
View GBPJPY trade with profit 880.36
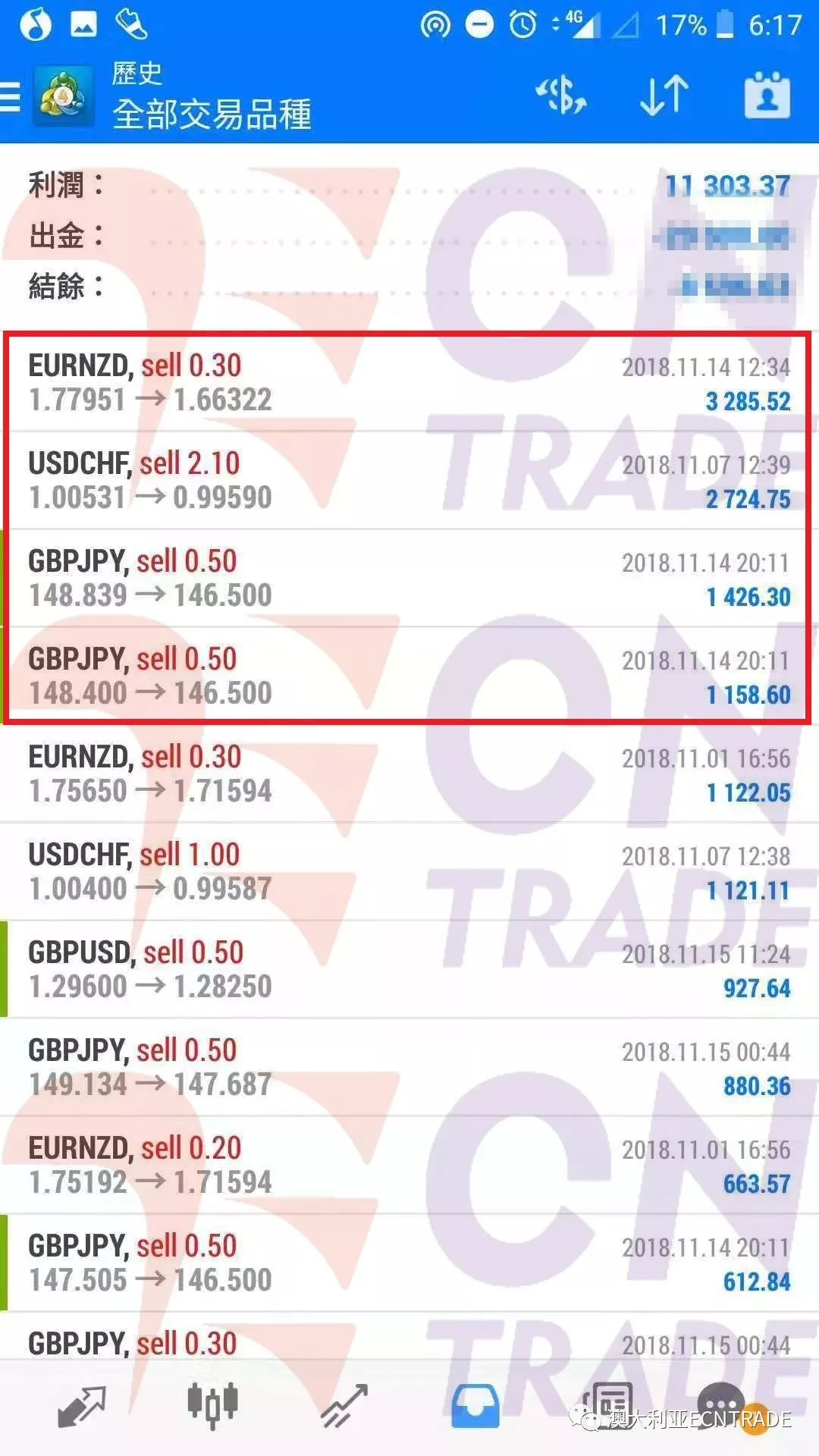[x=409, y=1067]
